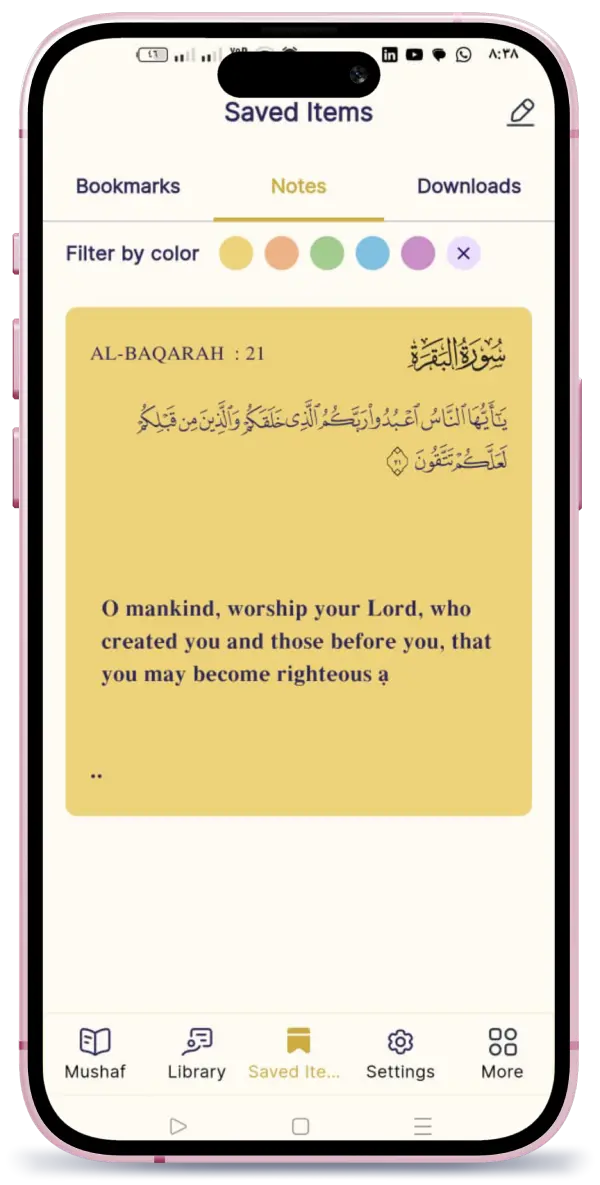Tap Saved Items in bottom navigation
600x1185 pixels.
297,1053
